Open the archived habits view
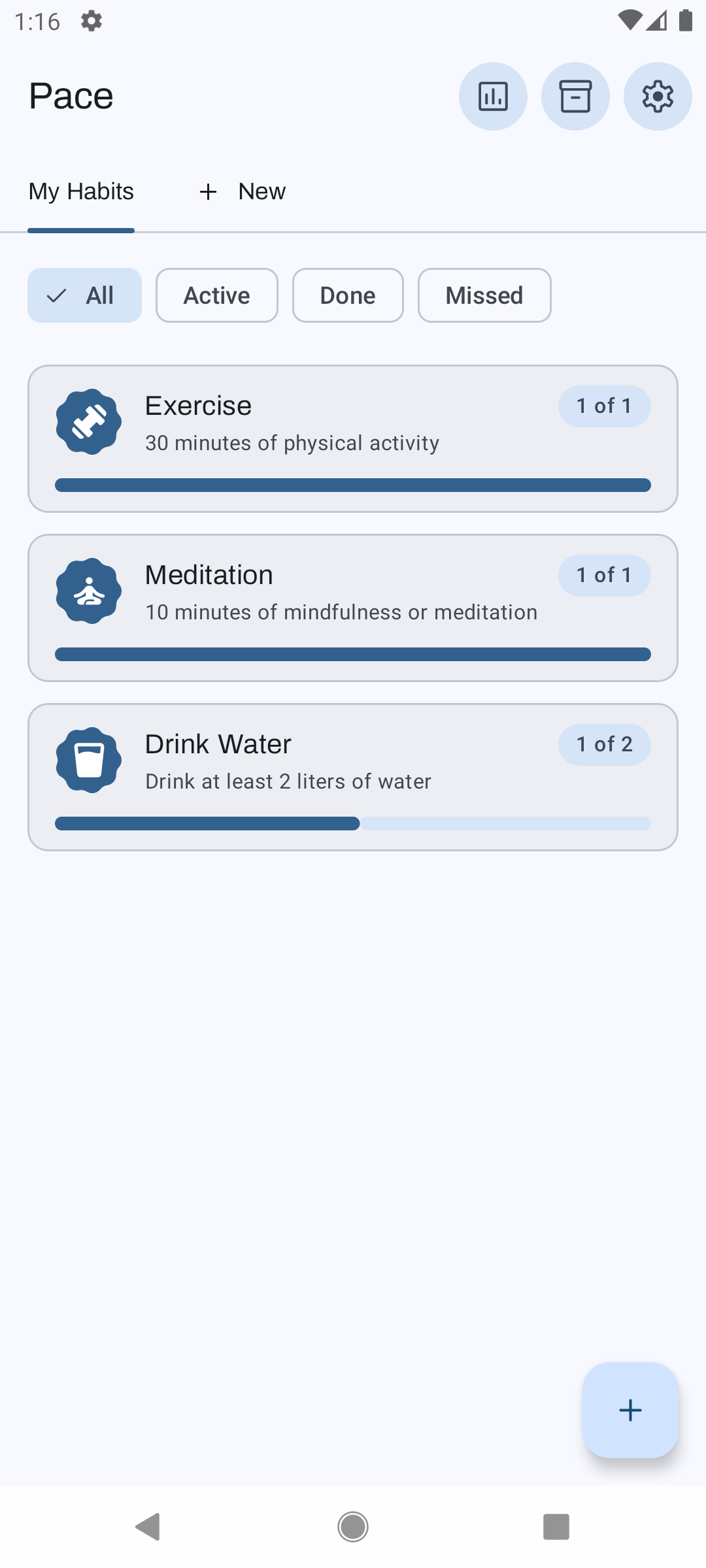The width and height of the screenshot is (706, 1568). tap(575, 96)
